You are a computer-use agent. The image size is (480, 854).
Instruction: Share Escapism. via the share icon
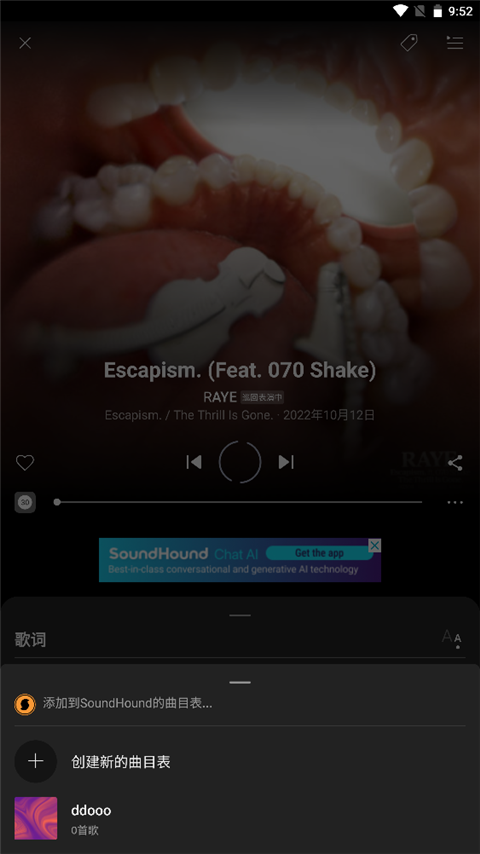click(x=455, y=463)
